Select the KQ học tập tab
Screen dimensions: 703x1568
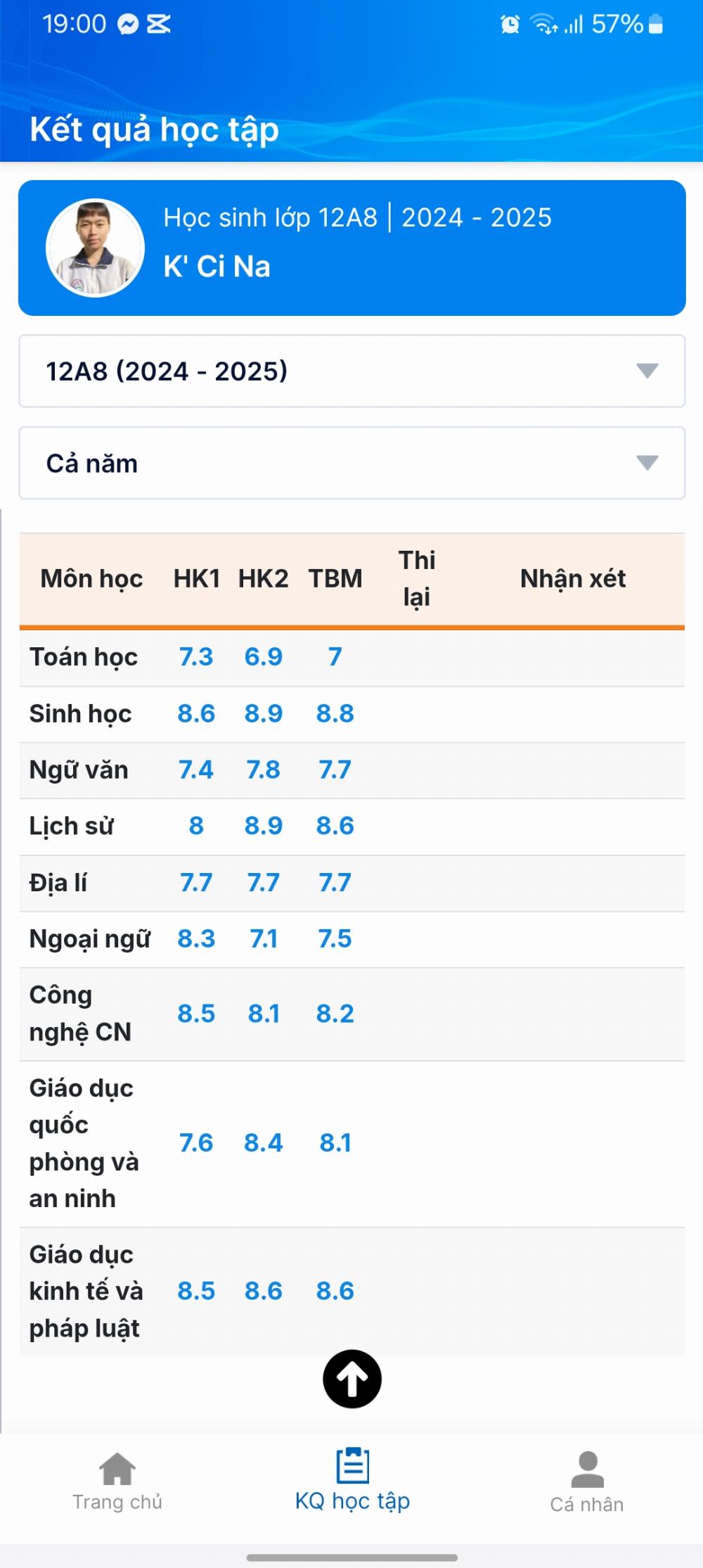pos(352,1480)
